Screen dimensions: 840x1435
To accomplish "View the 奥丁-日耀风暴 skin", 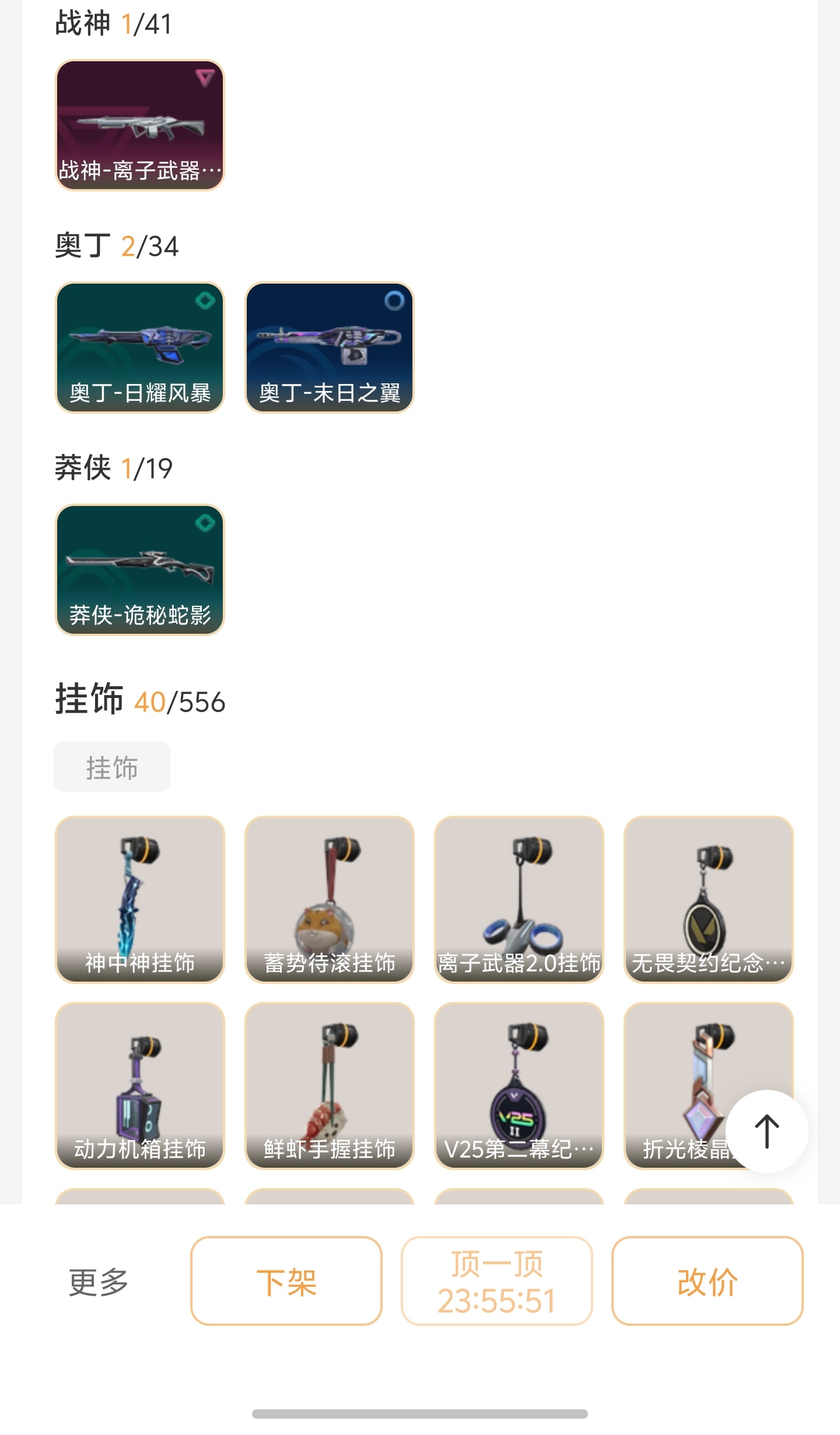I will tap(140, 348).
